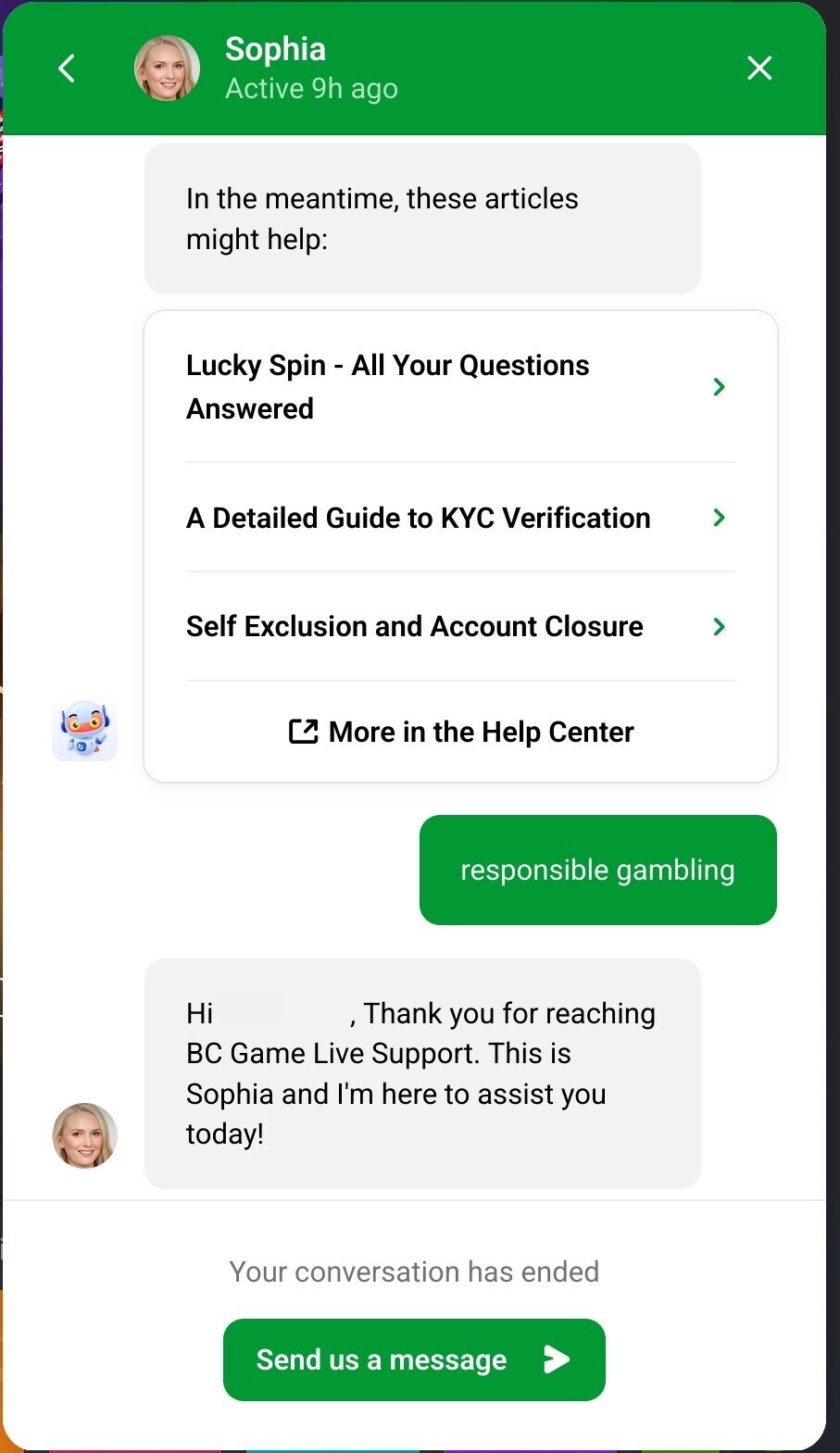Image resolution: width=840 pixels, height=1453 pixels.
Task: Open More in the Help Center
Action: [x=460, y=732]
